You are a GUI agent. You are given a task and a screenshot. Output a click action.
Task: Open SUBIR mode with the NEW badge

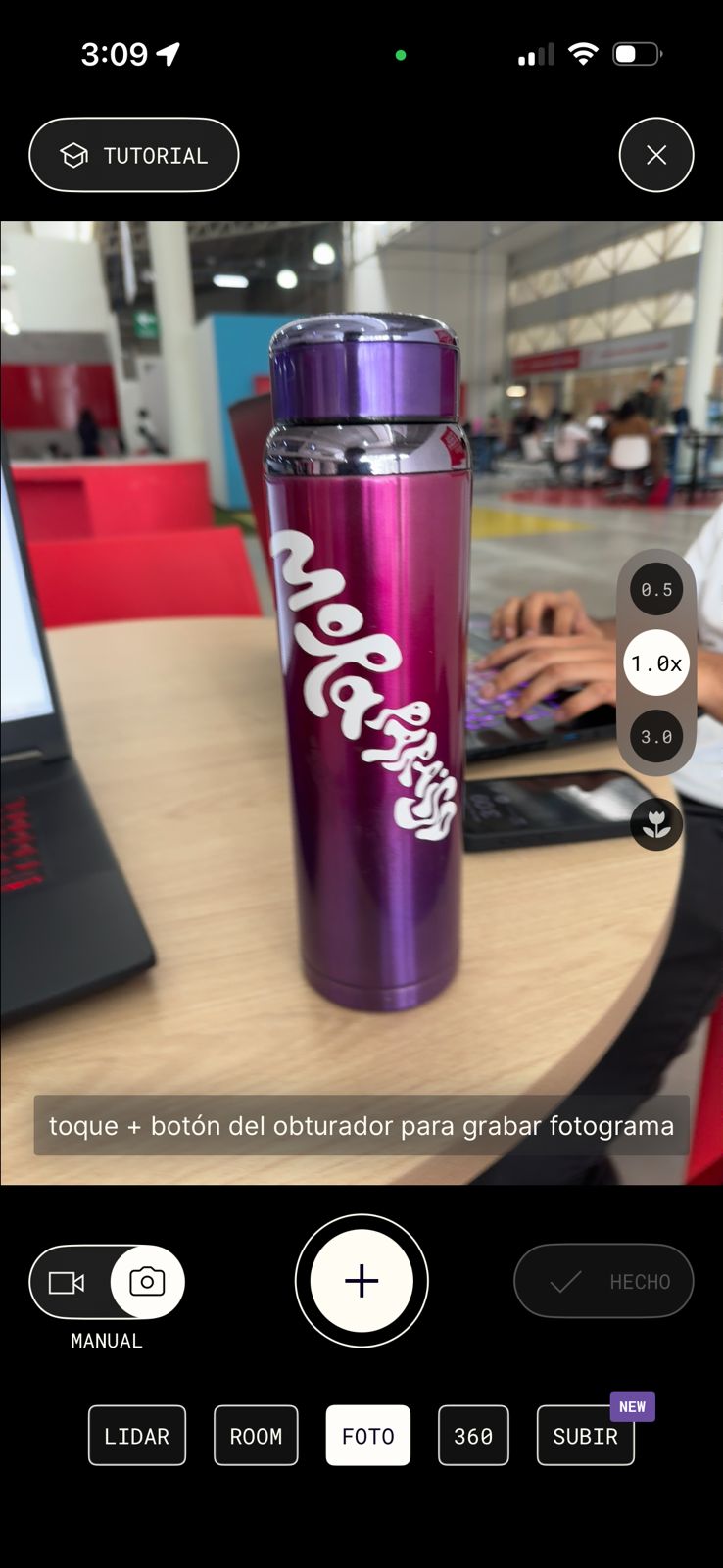585,1435
